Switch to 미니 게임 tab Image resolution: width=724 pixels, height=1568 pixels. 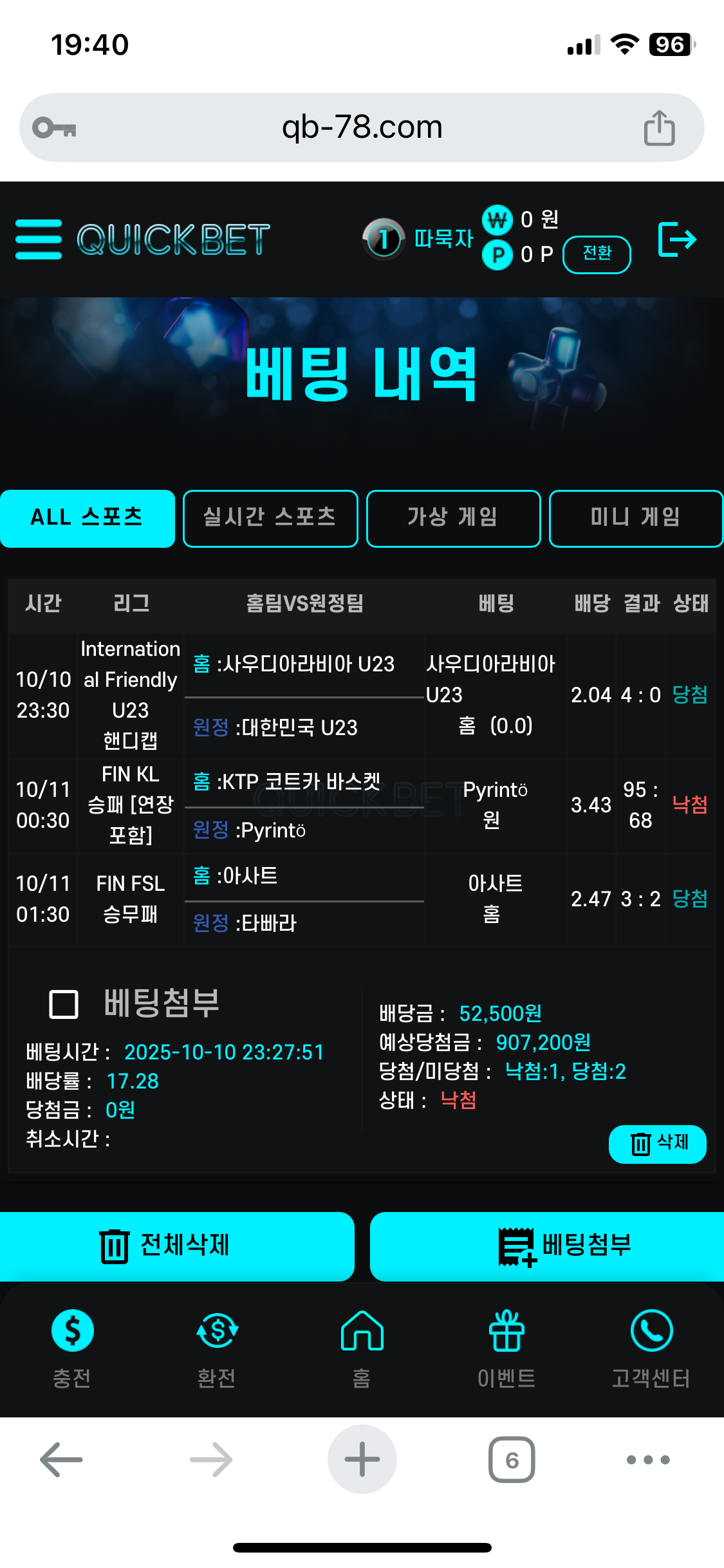coord(636,518)
